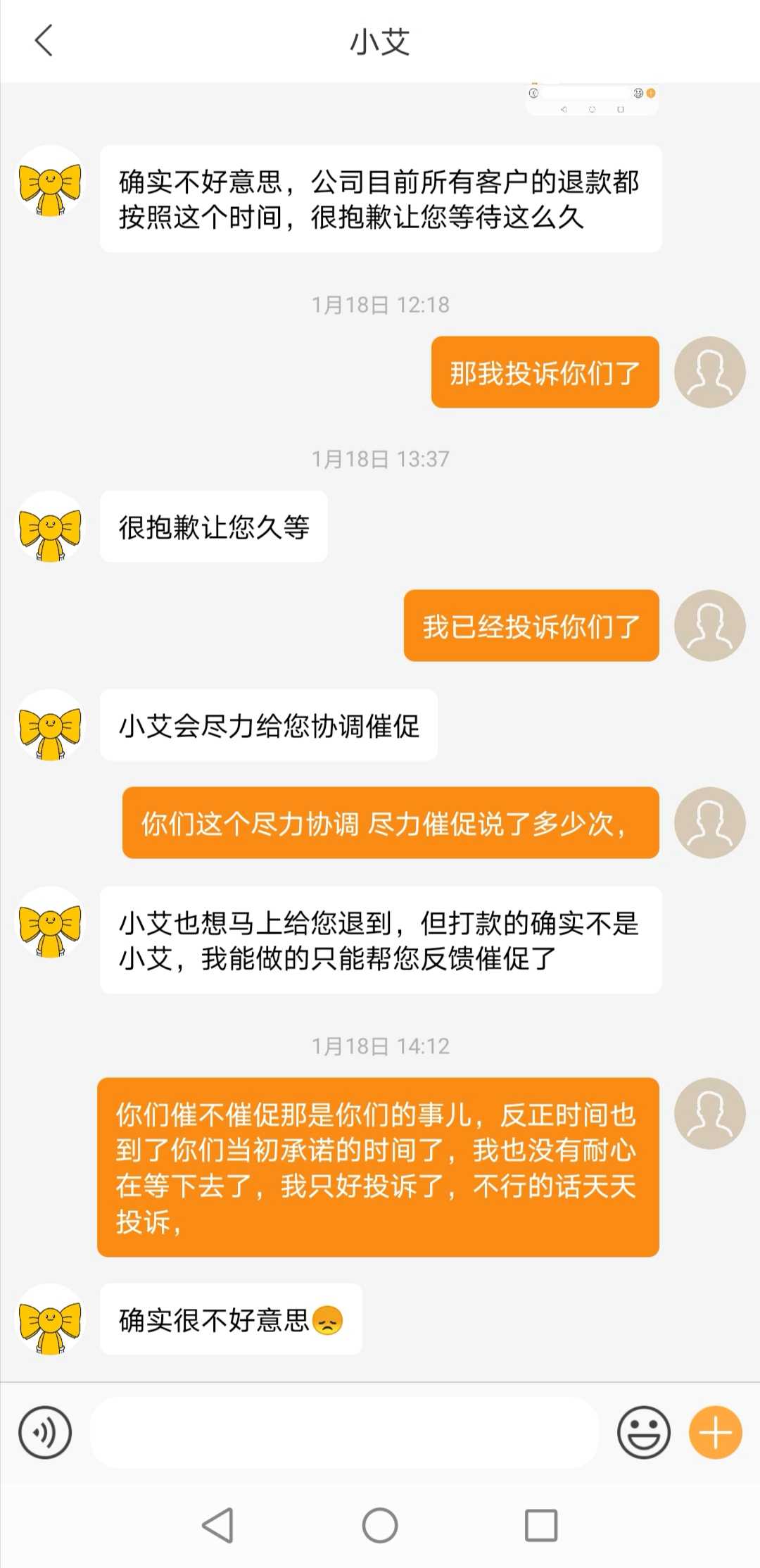
Task: Open the emoji picker
Action: click(x=643, y=1432)
